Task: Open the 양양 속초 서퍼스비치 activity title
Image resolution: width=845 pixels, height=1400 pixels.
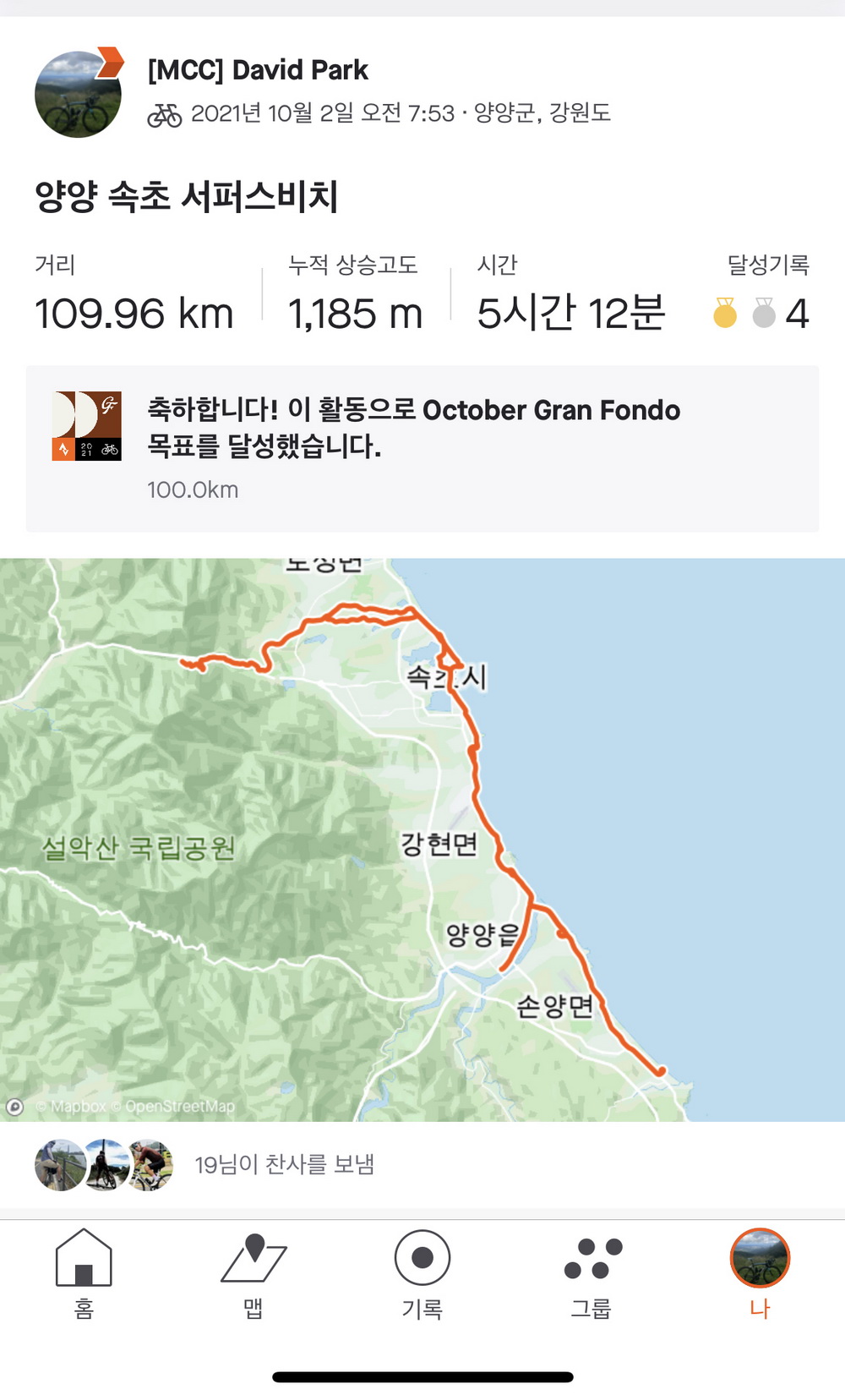Action: click(x=186, y=197)
